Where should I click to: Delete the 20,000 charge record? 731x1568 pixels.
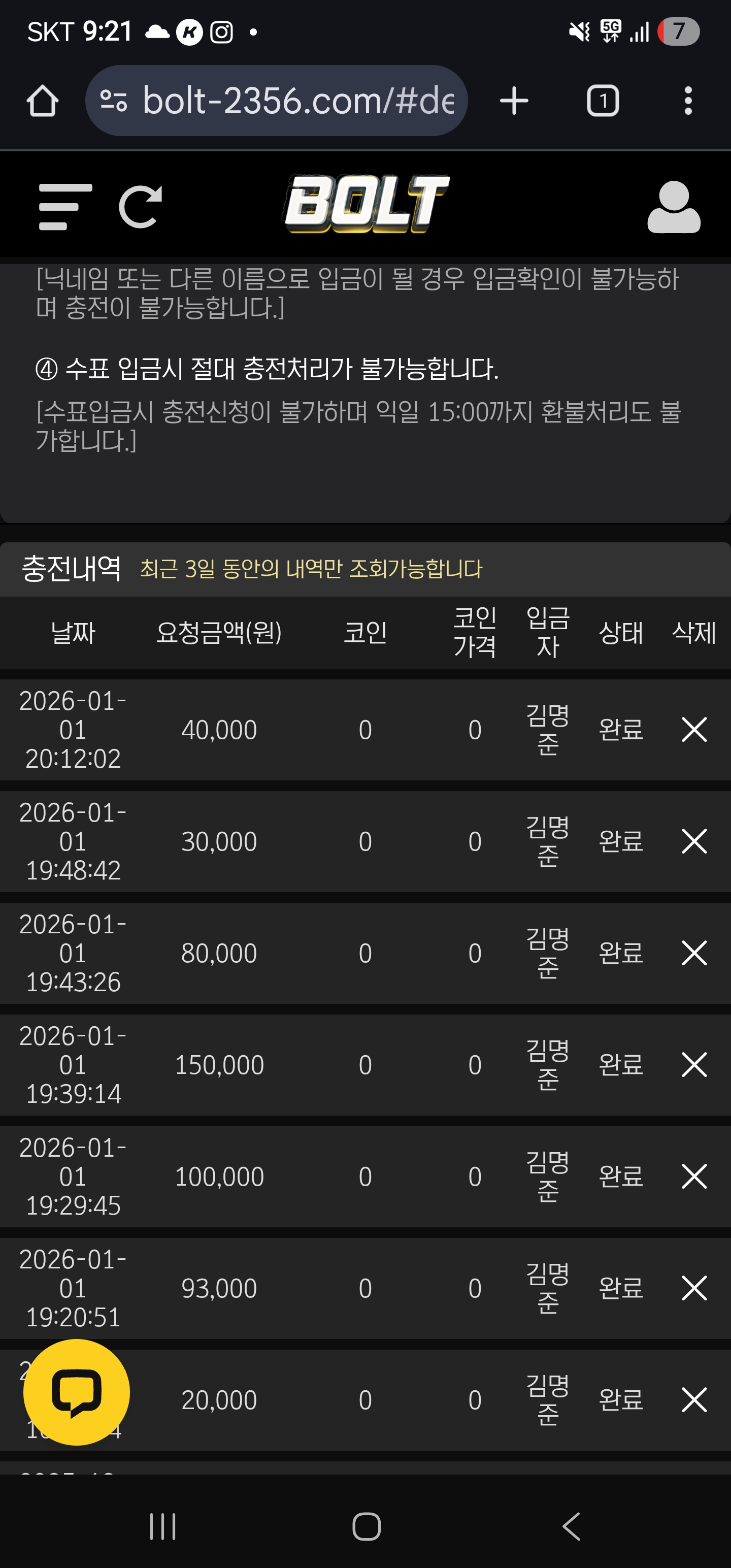(694, 1399)
